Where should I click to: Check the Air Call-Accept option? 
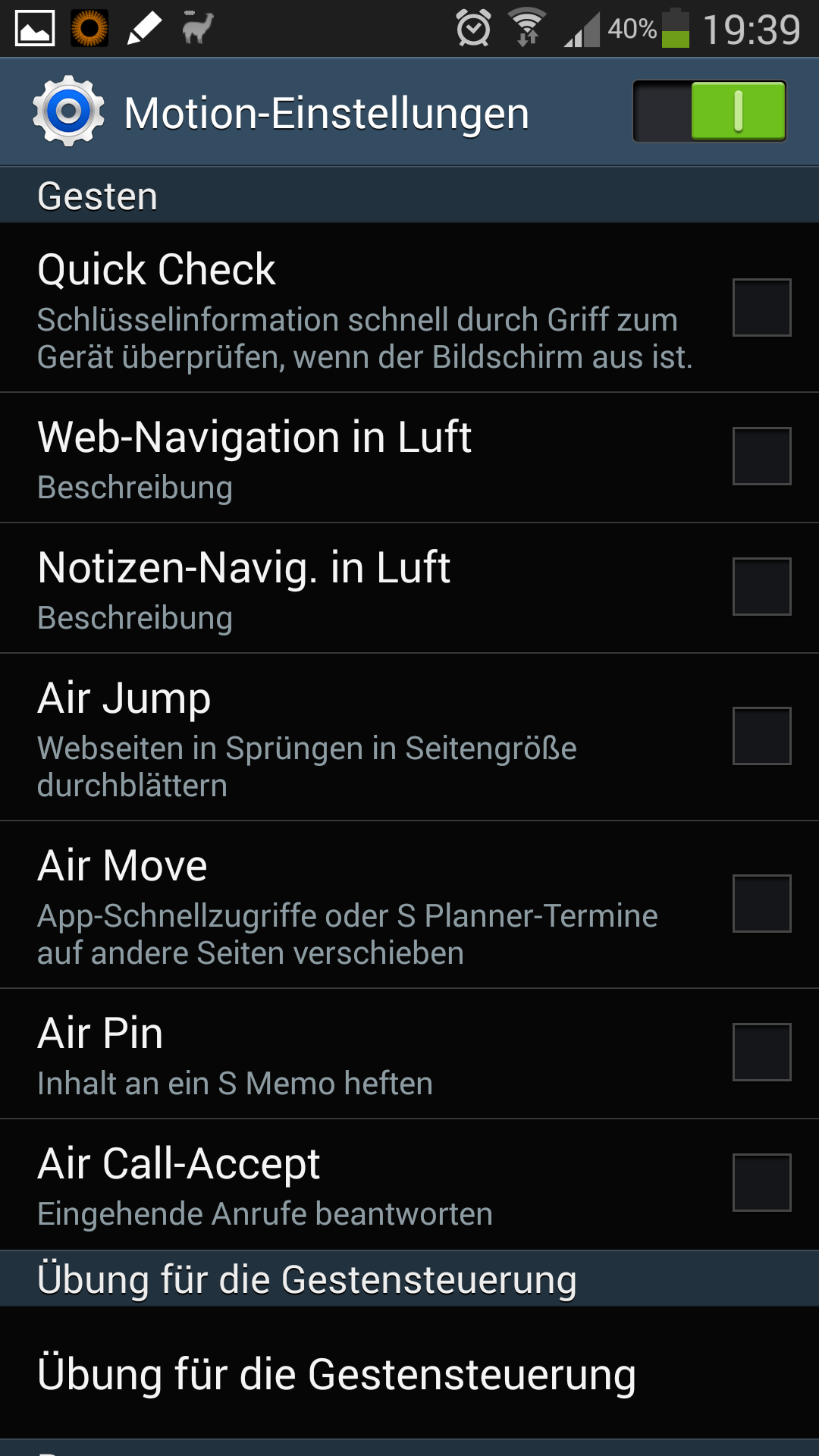point(761,1183)
